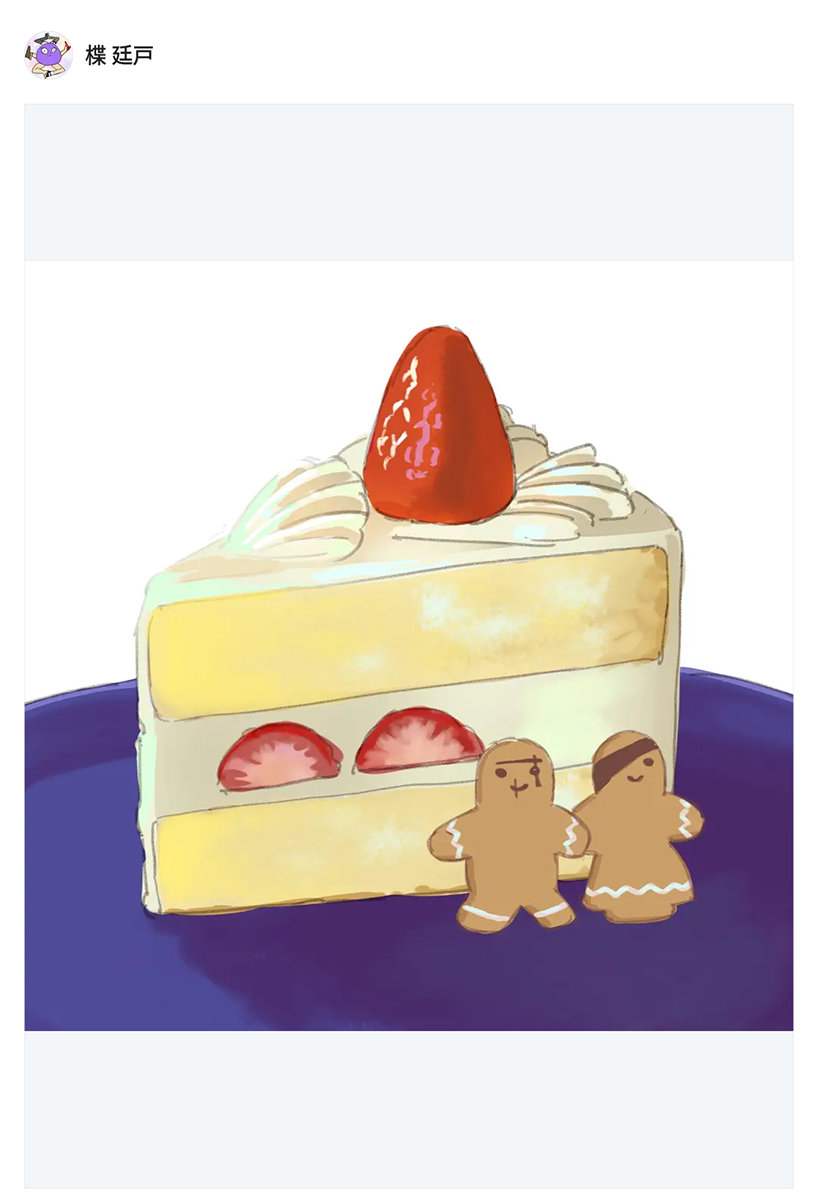818x1200 pixels.
Task: Tap the username 楪 廷戸
Action: pos(119,56)
